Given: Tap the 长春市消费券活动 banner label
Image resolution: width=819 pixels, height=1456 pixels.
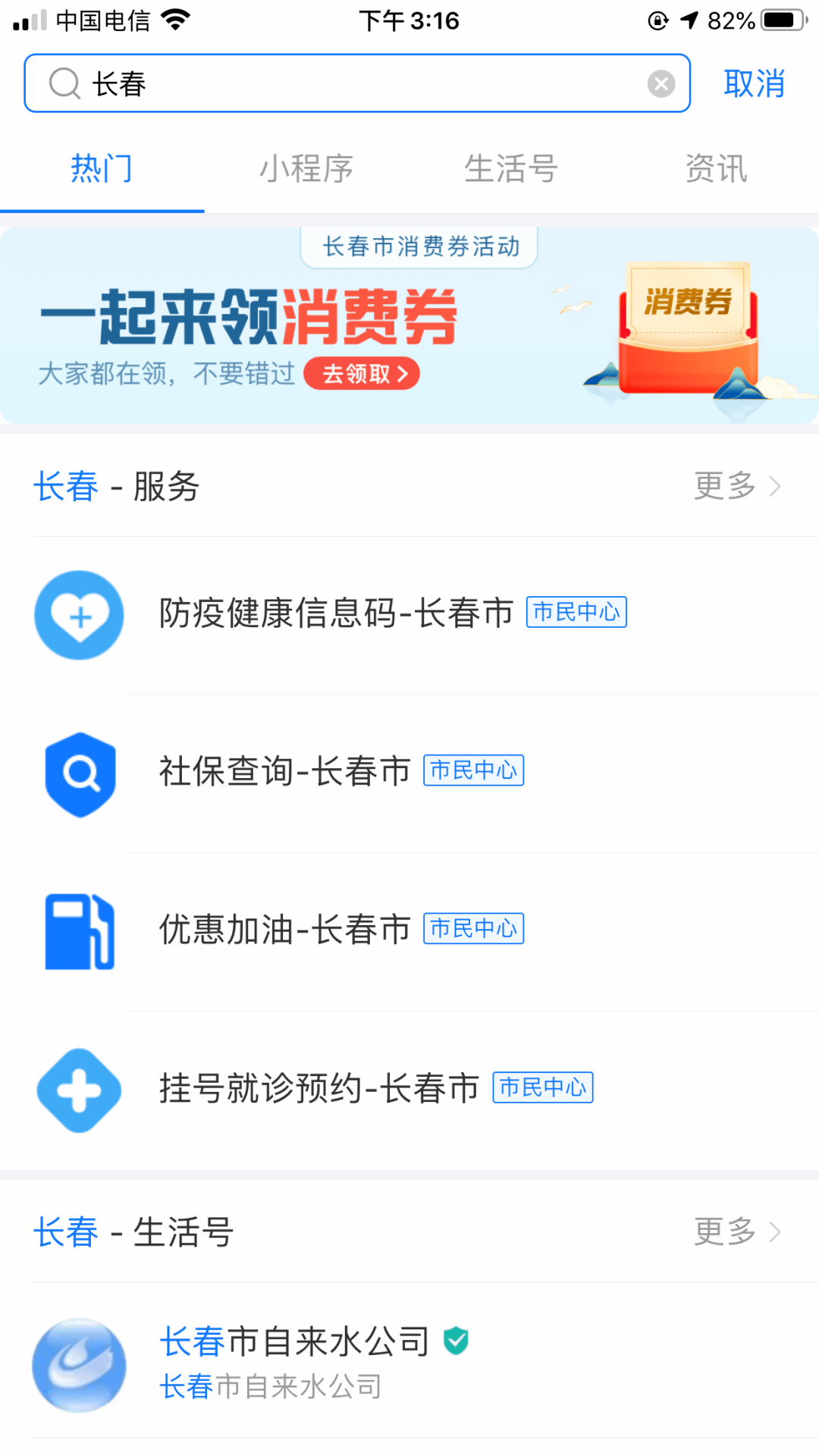Looking at the screenshot, I should 419,246.
